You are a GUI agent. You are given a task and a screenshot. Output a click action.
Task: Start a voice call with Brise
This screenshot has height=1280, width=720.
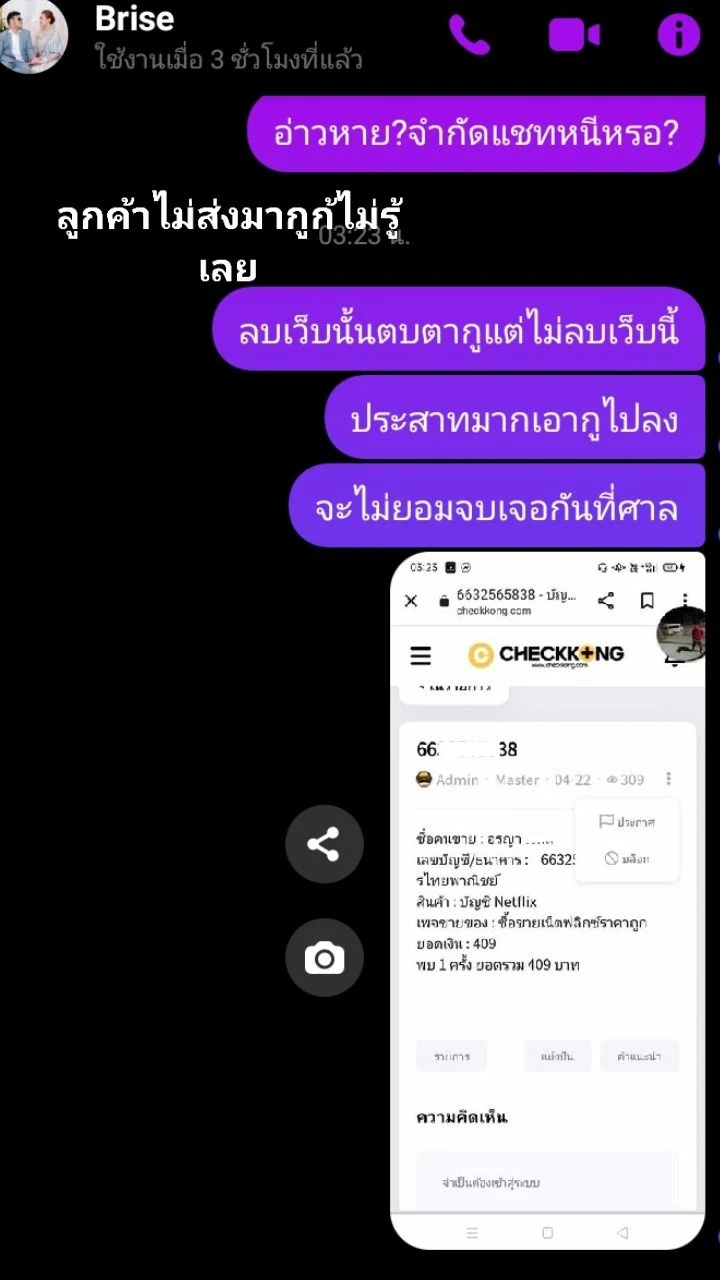469,35
